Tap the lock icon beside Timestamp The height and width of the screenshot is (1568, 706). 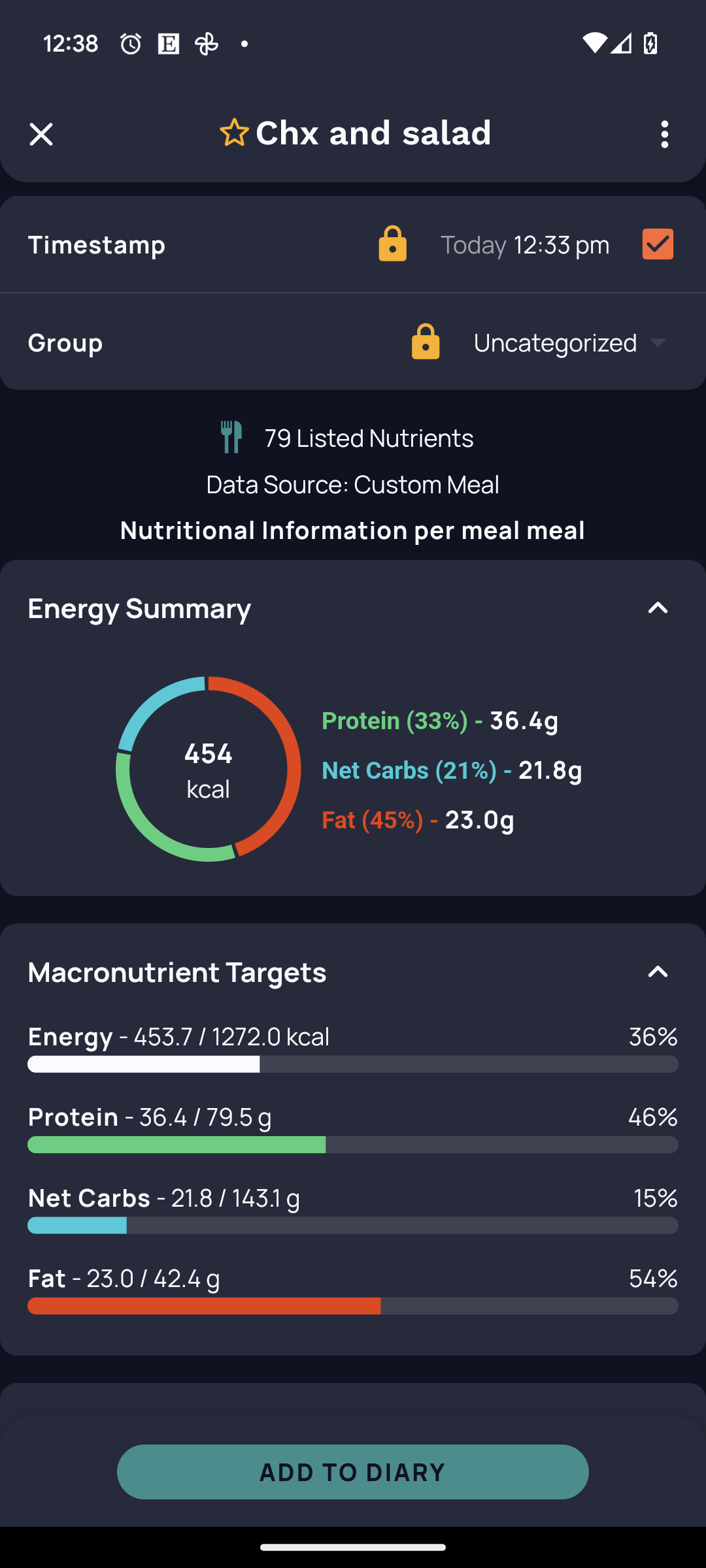(392, 244)
